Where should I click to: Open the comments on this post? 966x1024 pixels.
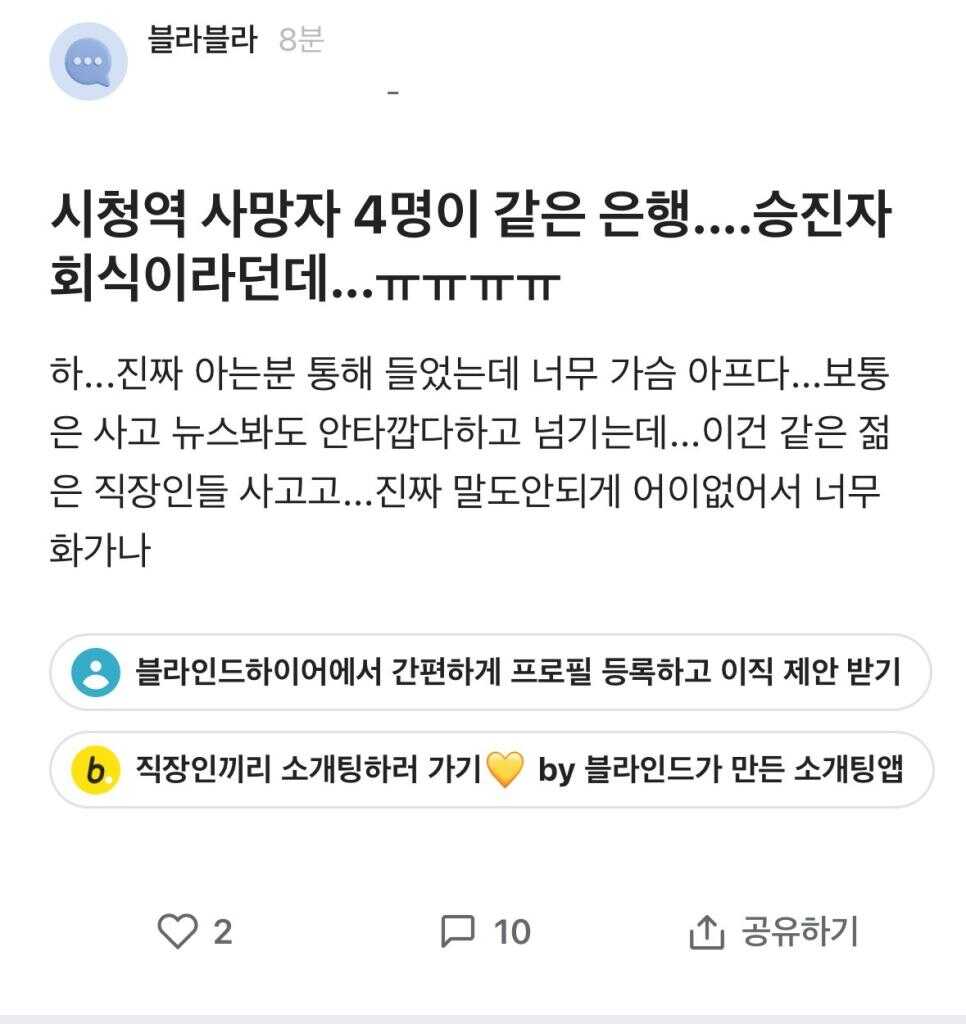(459, 932)
